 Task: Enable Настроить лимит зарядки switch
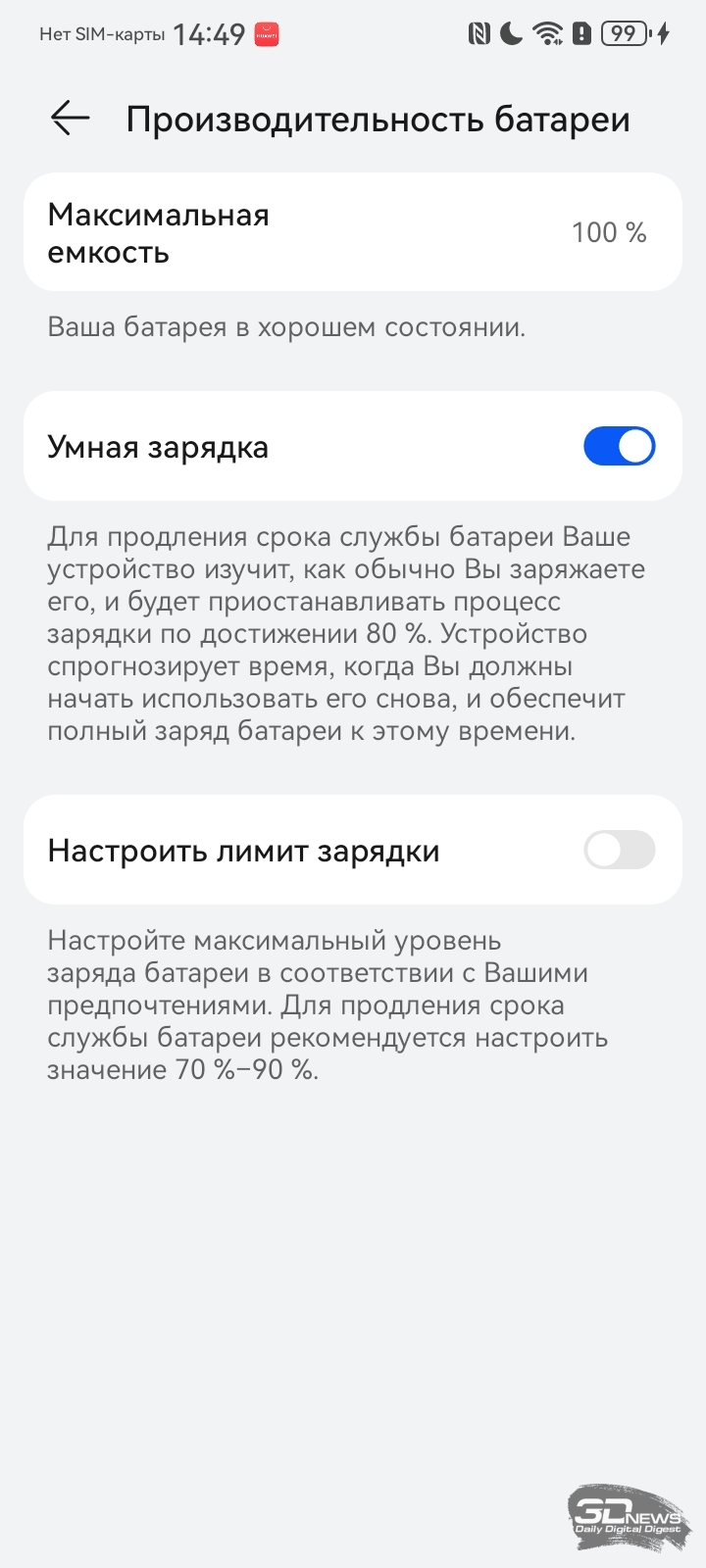pyautogui.click(x=619, y=850)
